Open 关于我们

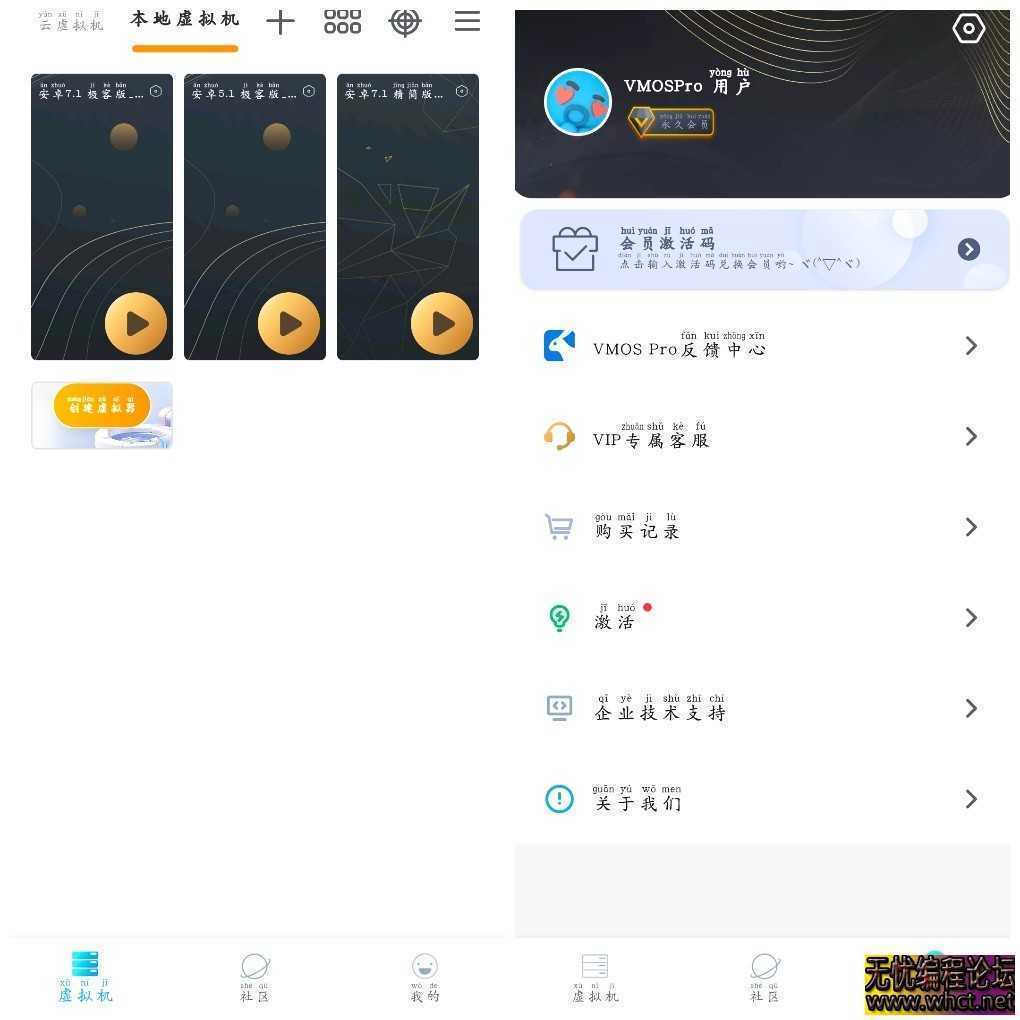coord(764,799)
